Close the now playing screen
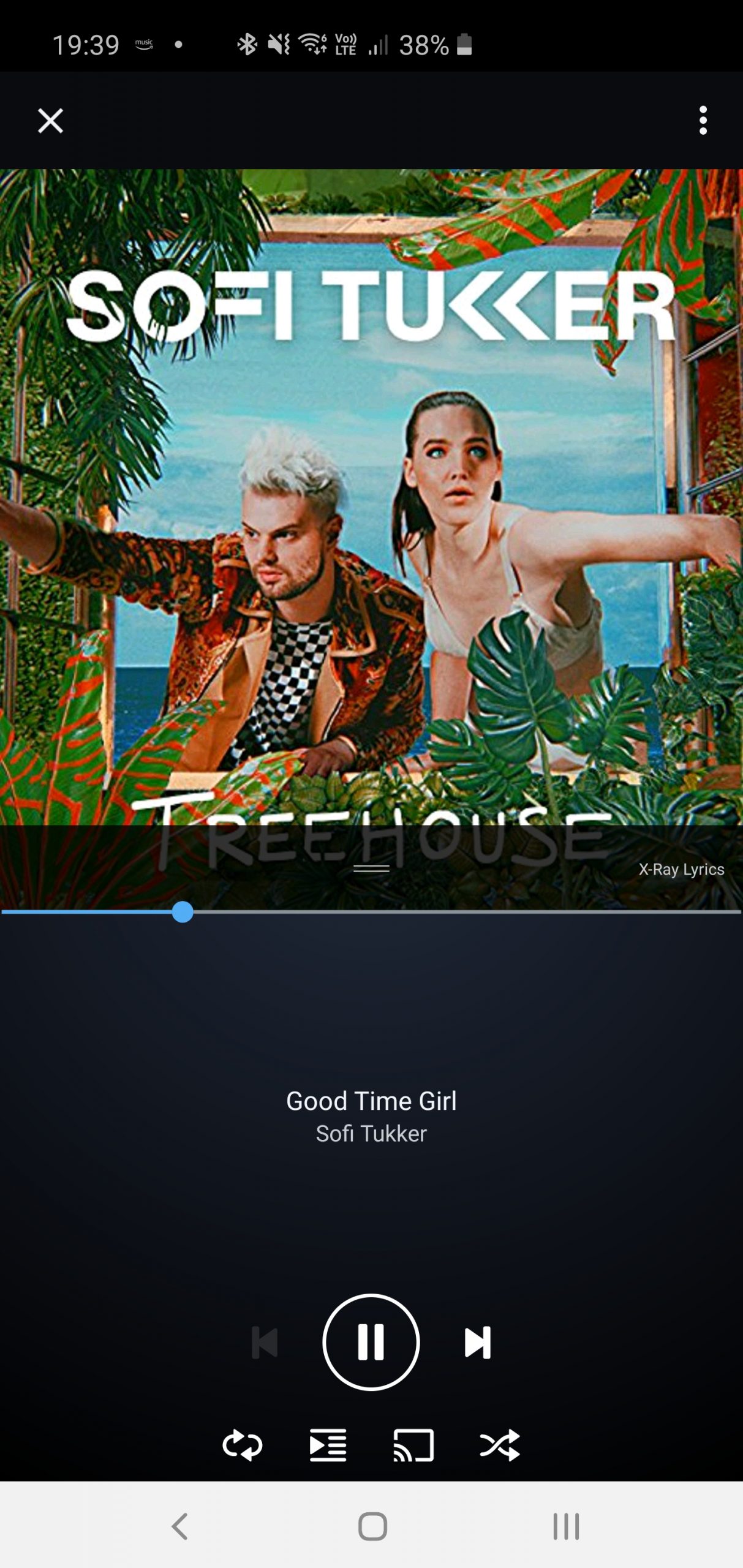The height and width of the screenshot is (1568, 743). tap(50, 121)
